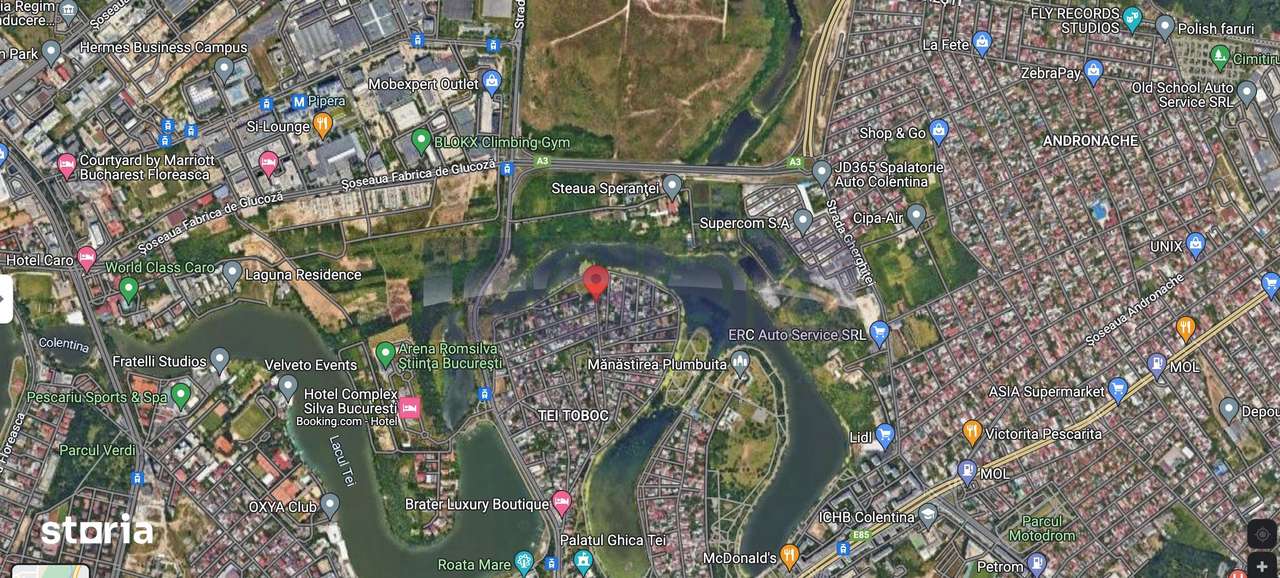Switch map layers using the thumbnail
The width and height of the screenshot is (1280, 578).
tap(50, 571)
